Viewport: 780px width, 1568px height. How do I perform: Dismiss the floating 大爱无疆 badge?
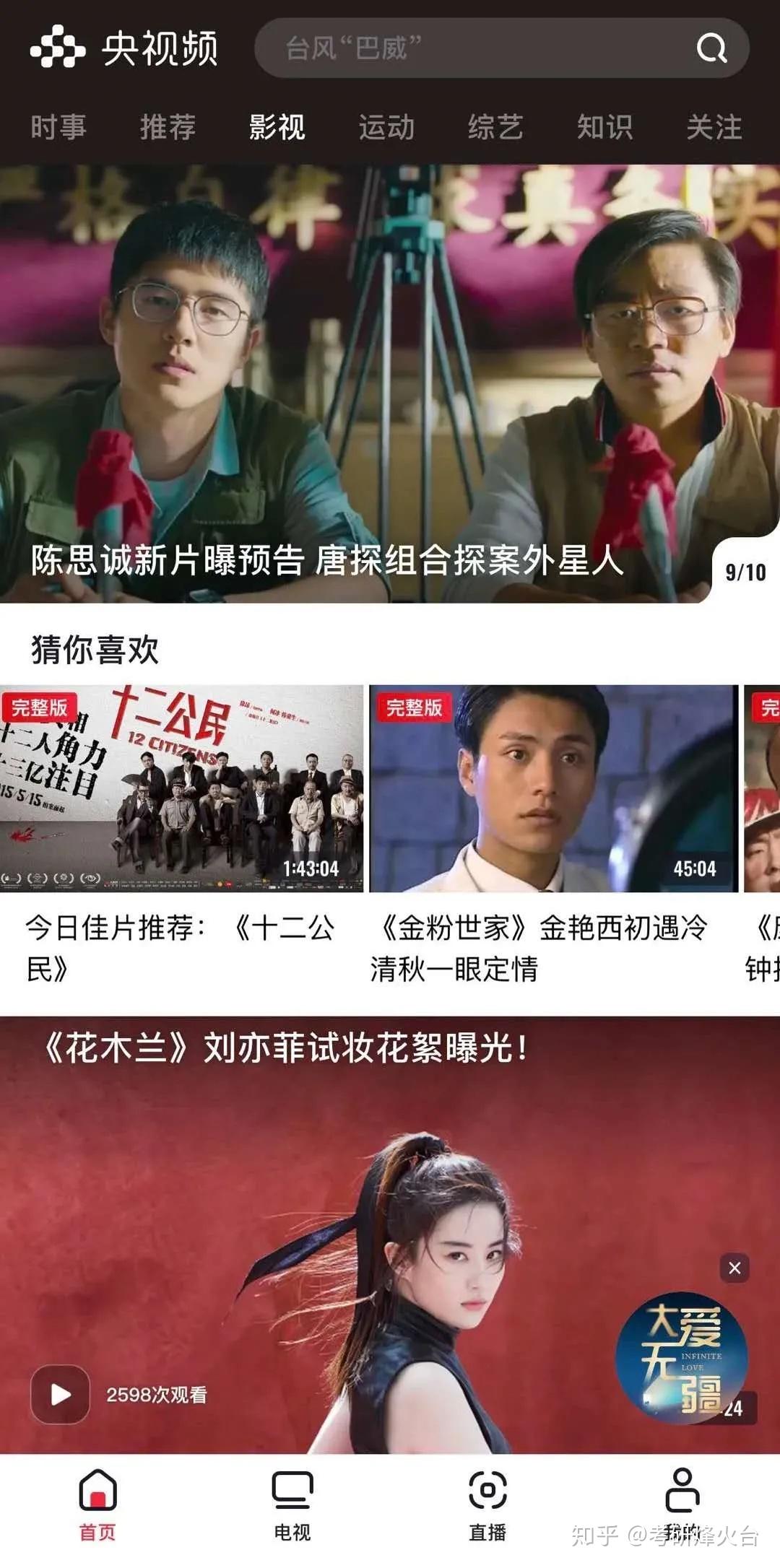coord(734,1268)
